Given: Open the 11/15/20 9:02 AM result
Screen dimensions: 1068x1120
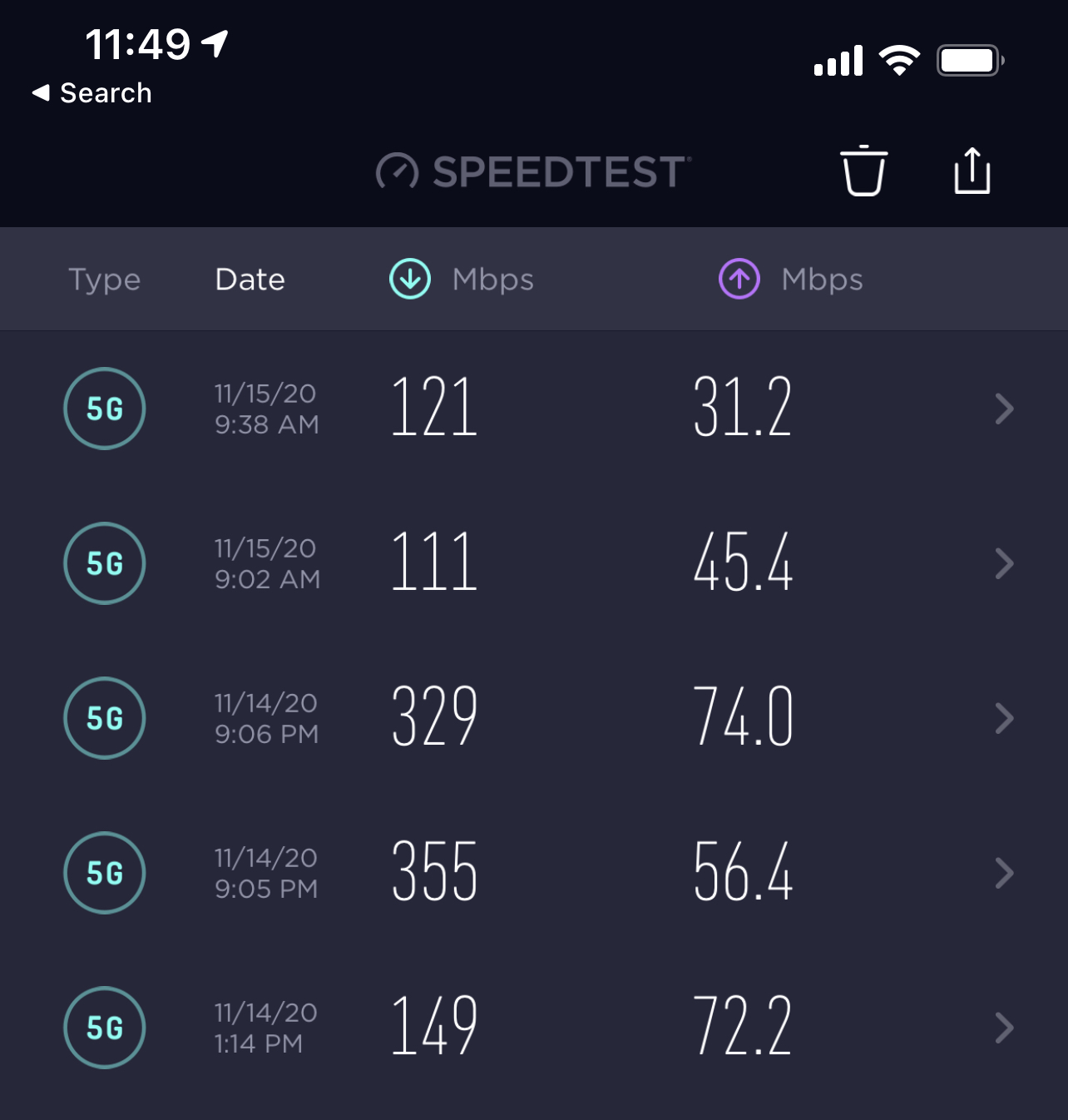Looking at the screenshot, I should (534, 563).
